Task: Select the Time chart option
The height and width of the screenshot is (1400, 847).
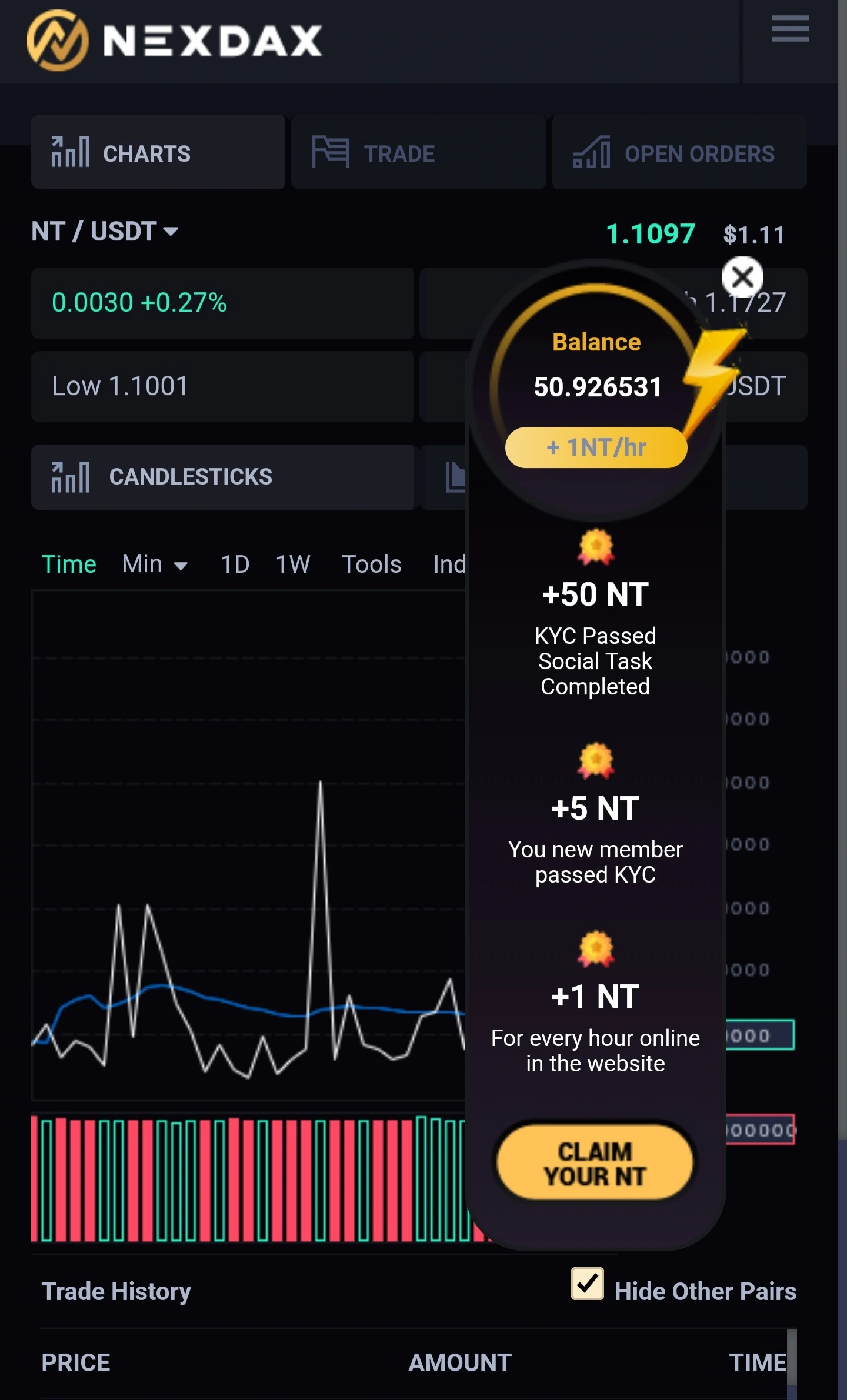Action: tap(69, 564)
